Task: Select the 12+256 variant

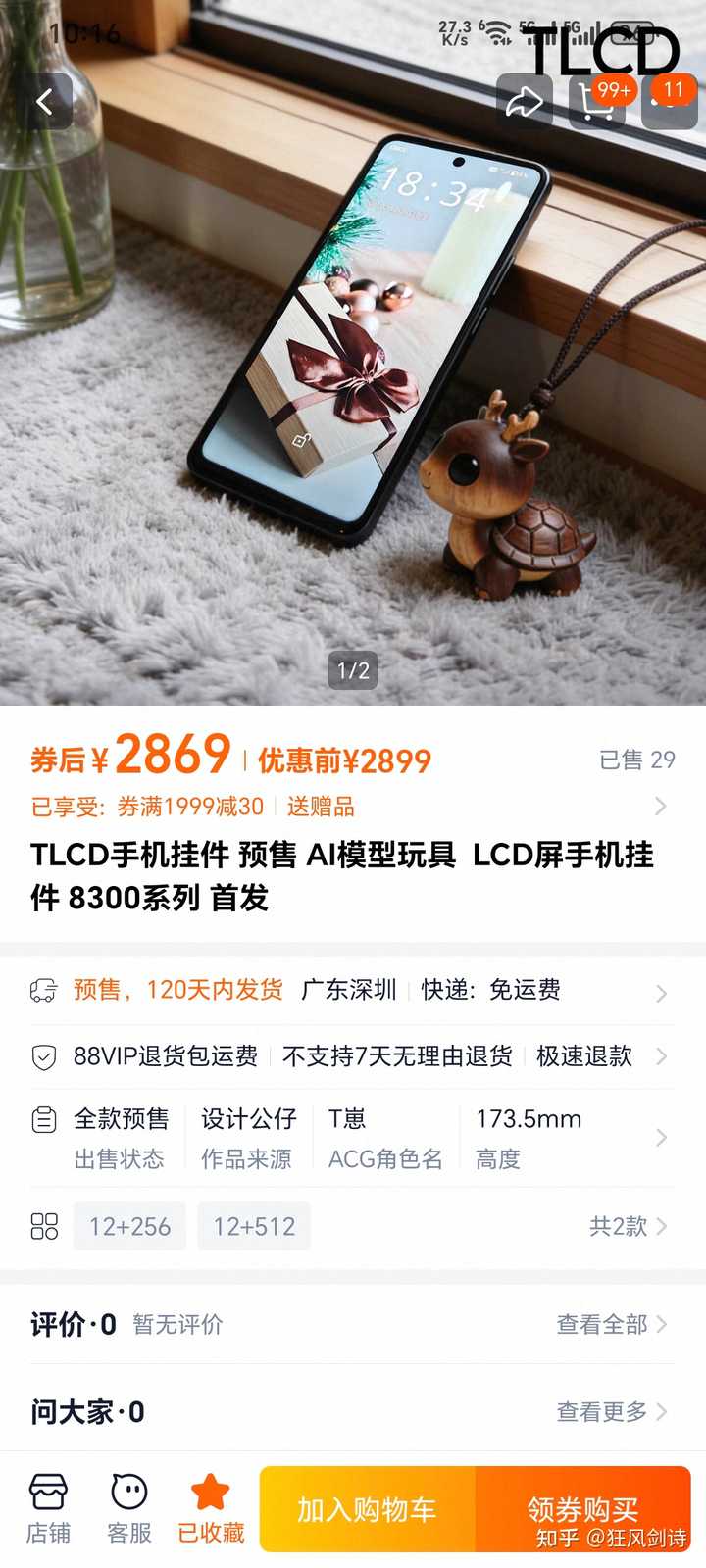Action: pos(129,1226)
